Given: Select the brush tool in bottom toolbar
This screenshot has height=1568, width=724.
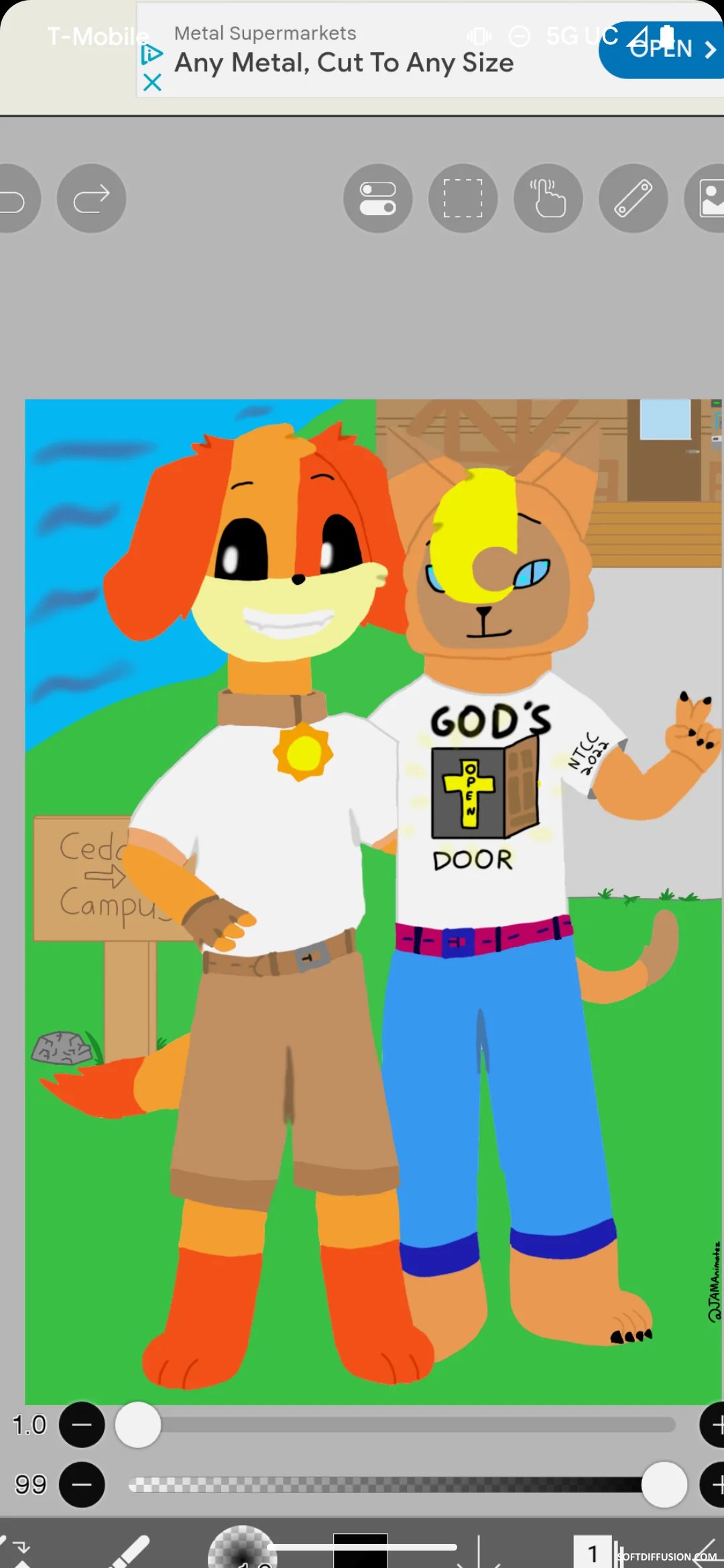Looking at the screenshot, I should (x=129, y=1552).
